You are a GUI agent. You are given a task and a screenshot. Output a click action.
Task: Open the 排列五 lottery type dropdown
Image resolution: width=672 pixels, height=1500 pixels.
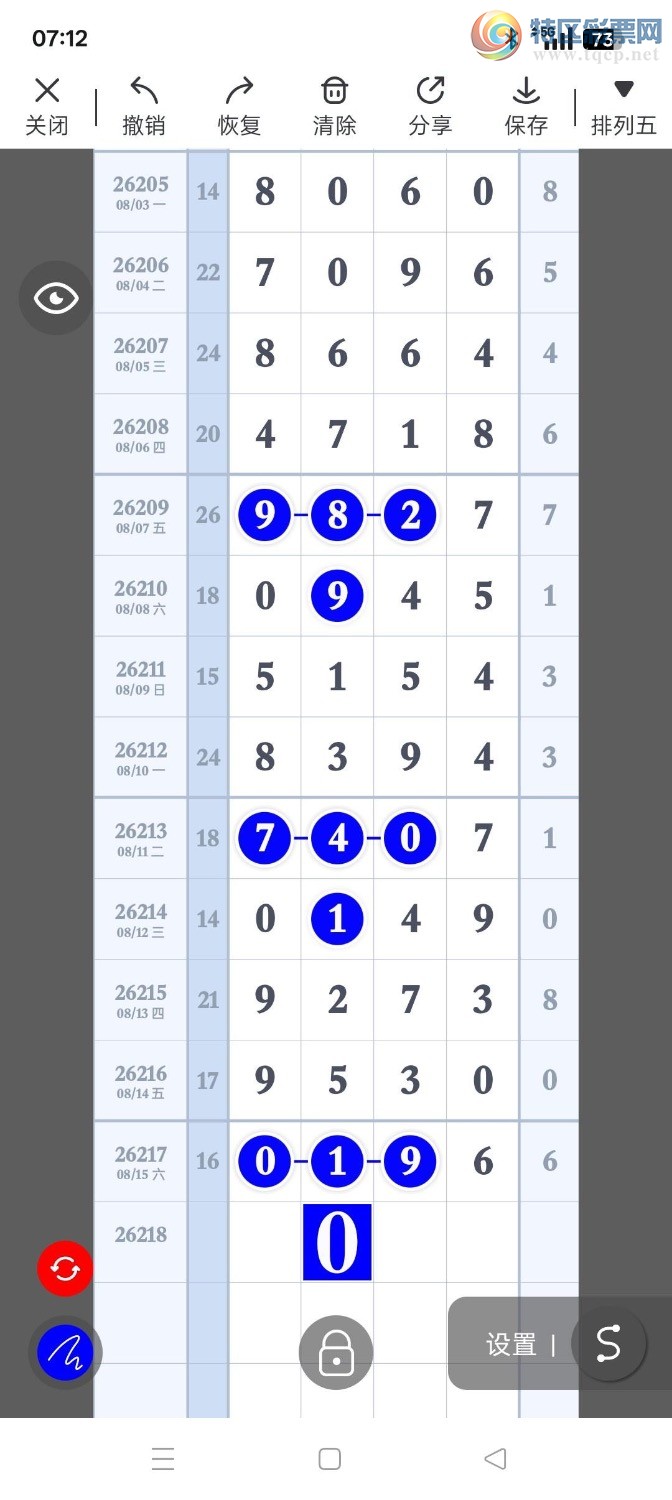(624, 107)
